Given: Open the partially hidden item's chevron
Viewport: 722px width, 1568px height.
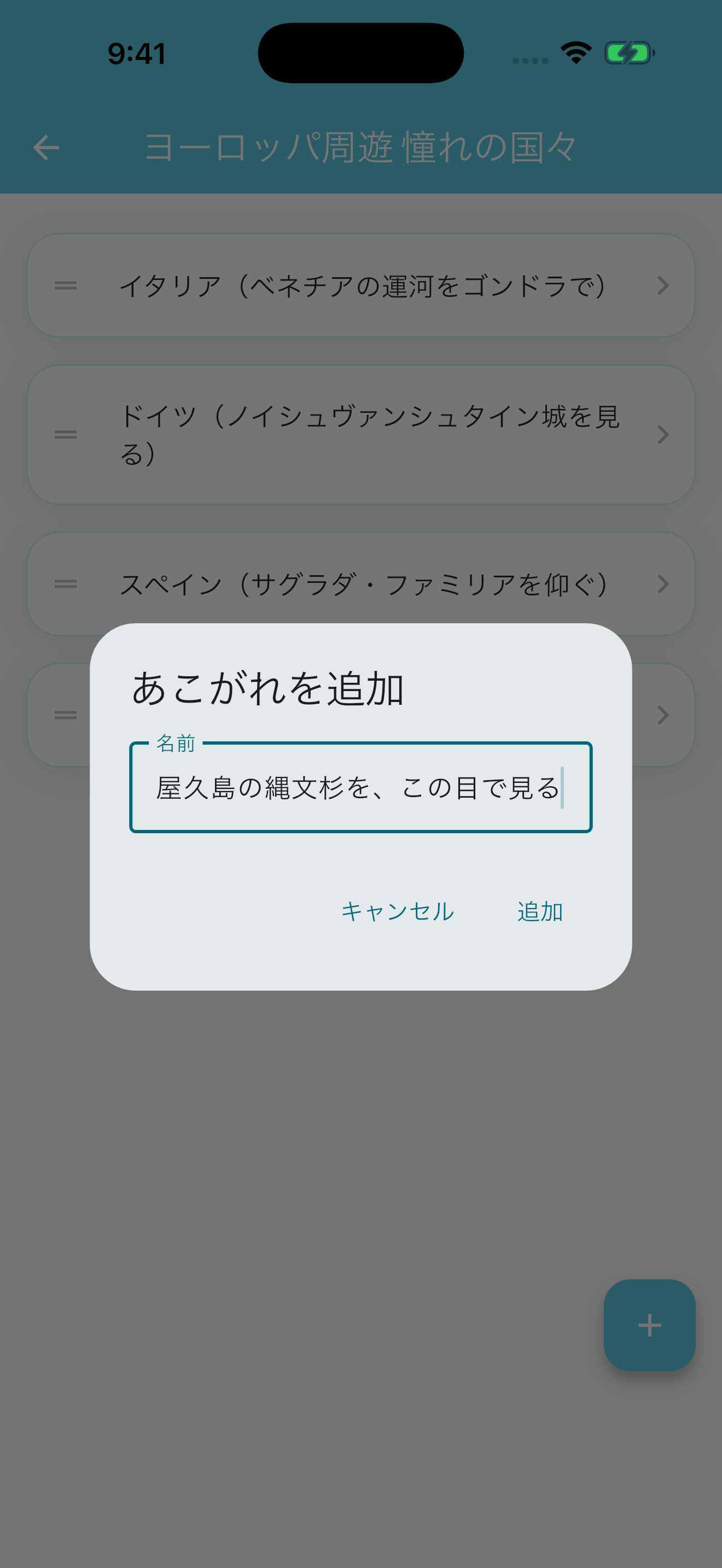Looking at the screenshot, I should pos(663,715).
